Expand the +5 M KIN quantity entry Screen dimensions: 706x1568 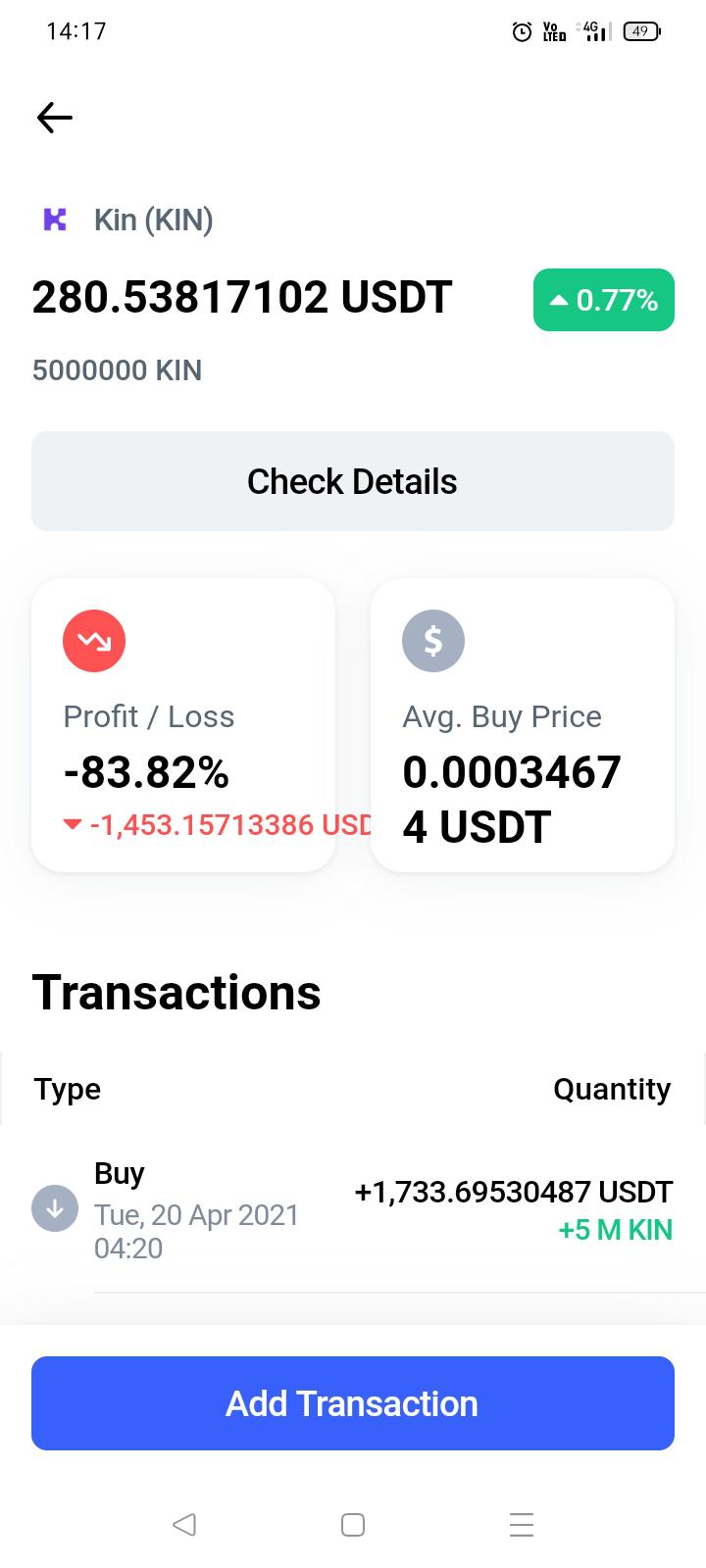point(615,1230)
